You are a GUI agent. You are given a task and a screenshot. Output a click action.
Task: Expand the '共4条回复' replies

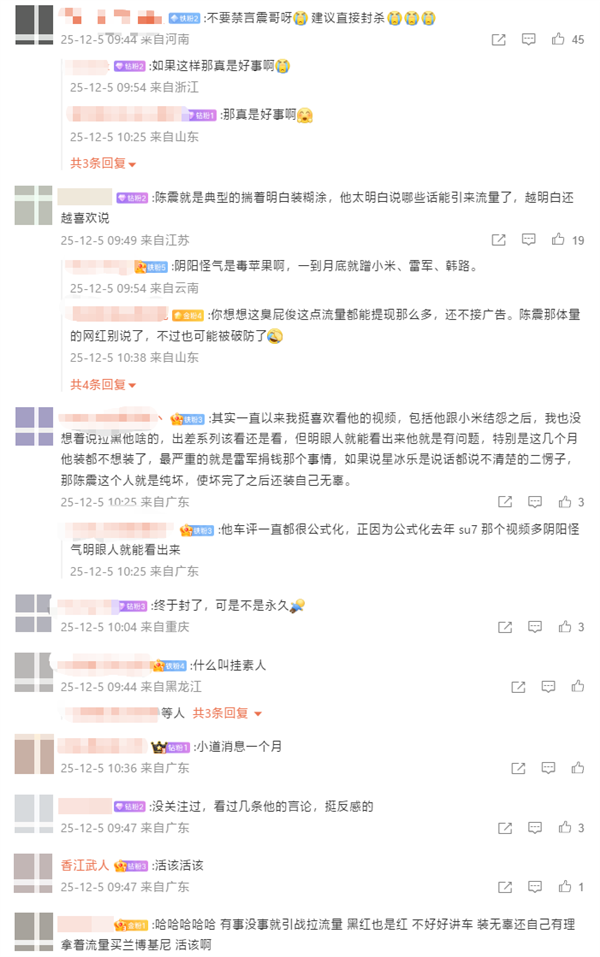pyautogui.click(x=102, y=384)
